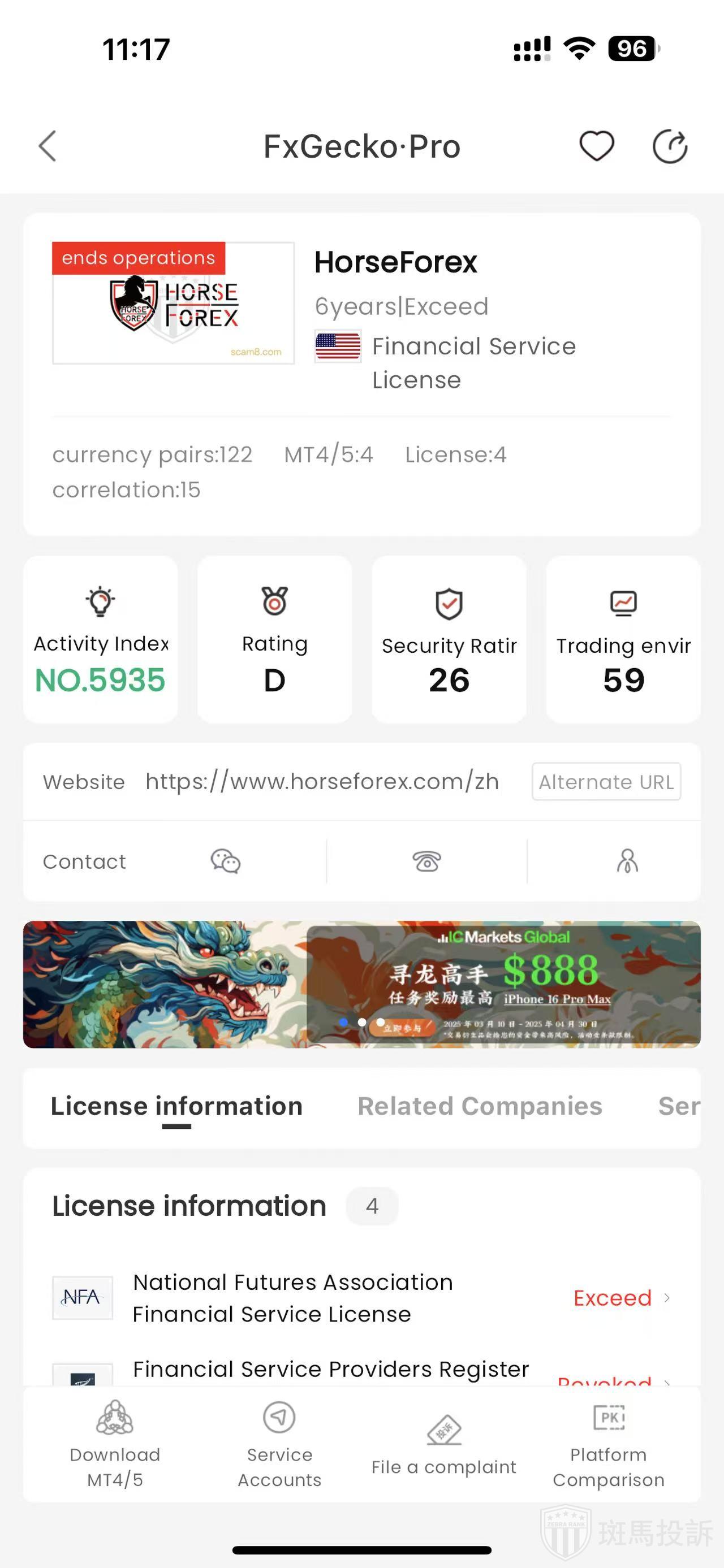This screenshot has height=1568, width=724.
Task: Open the Alternate URL button
Action: 606,782
